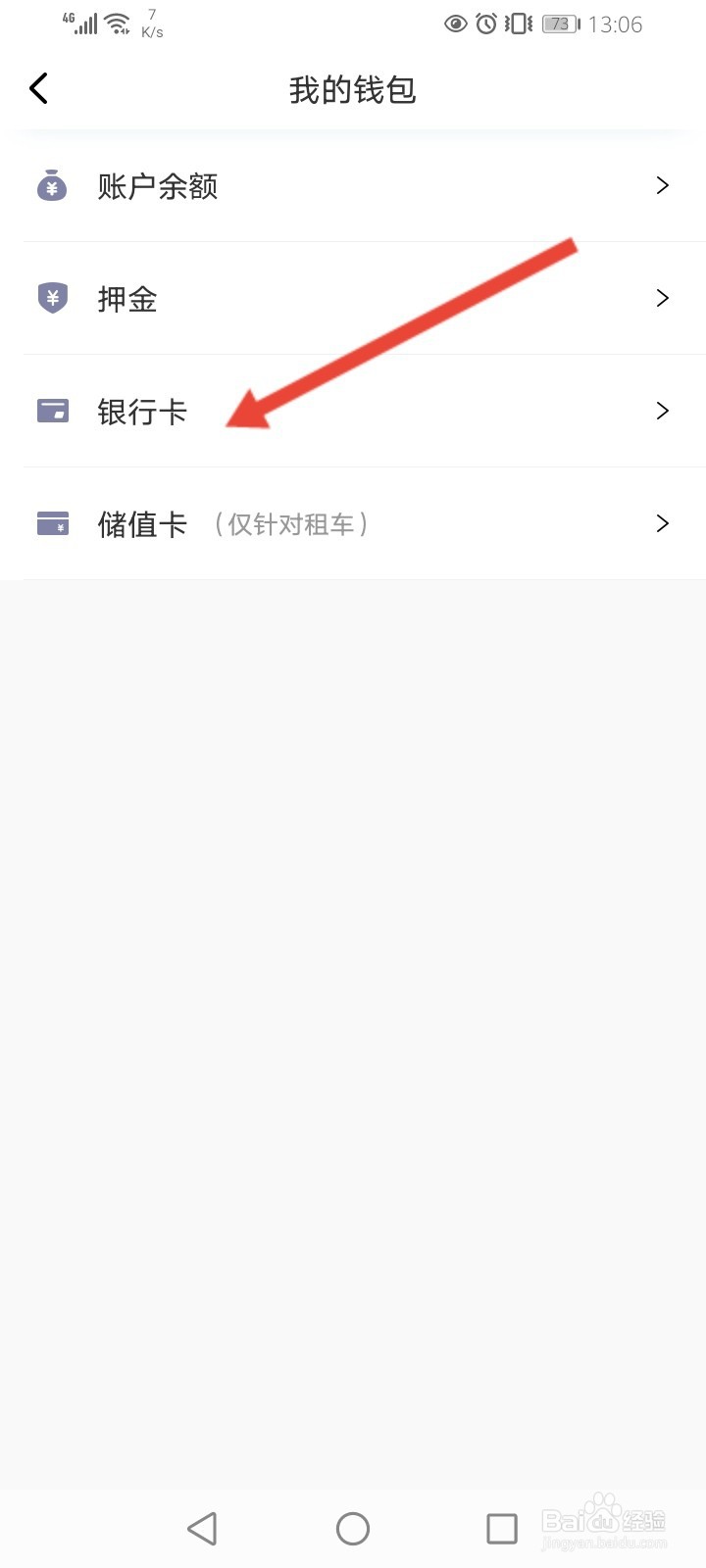706x1568 pixels.
Task: Tap the shield icon next to 押金
Action: pos(52,298)
